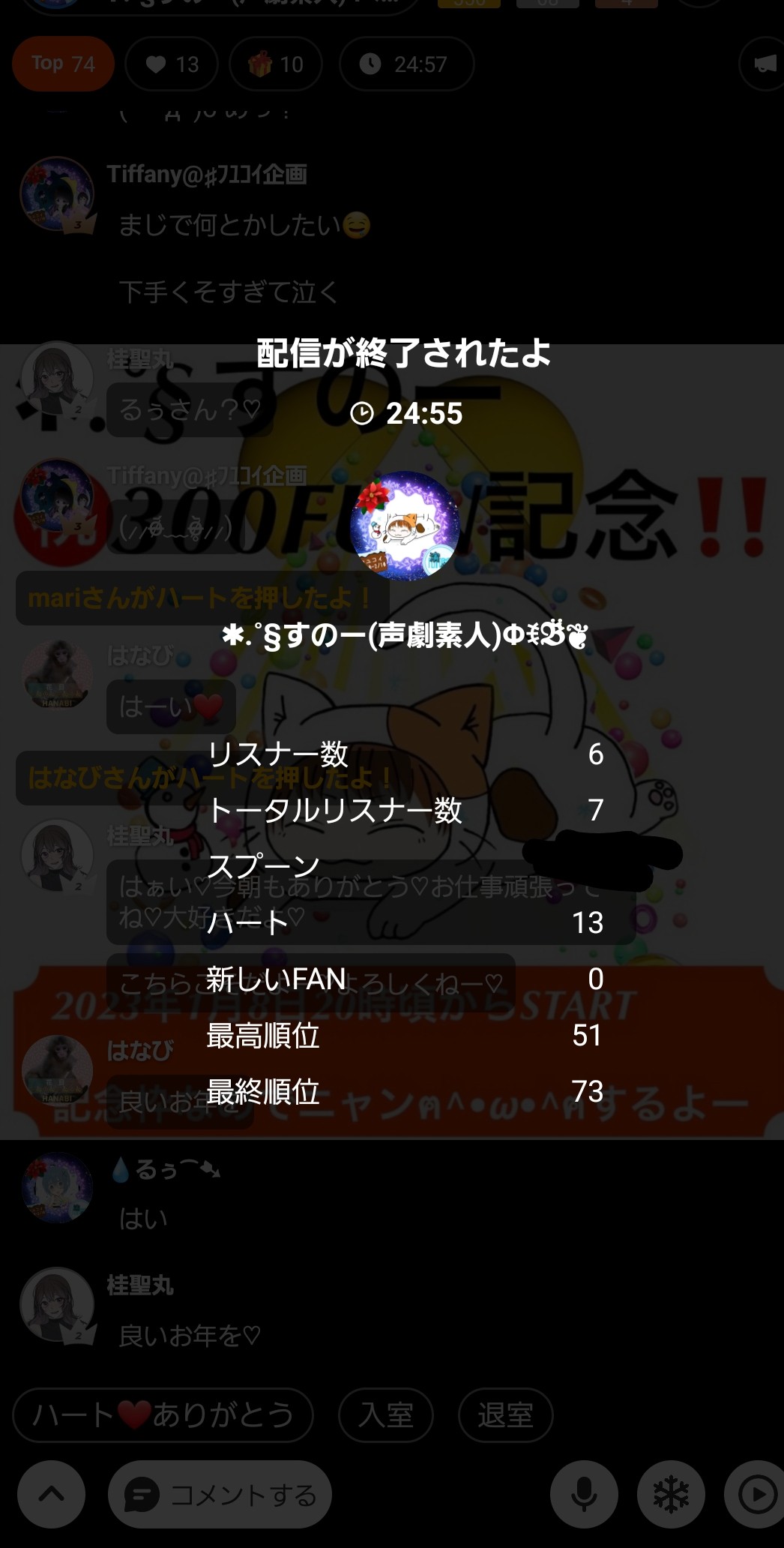View るぅ's profile avatar beside はい
This screenshot has width=784, height=1548.
pyautogui.click(x=57, y=1189)
